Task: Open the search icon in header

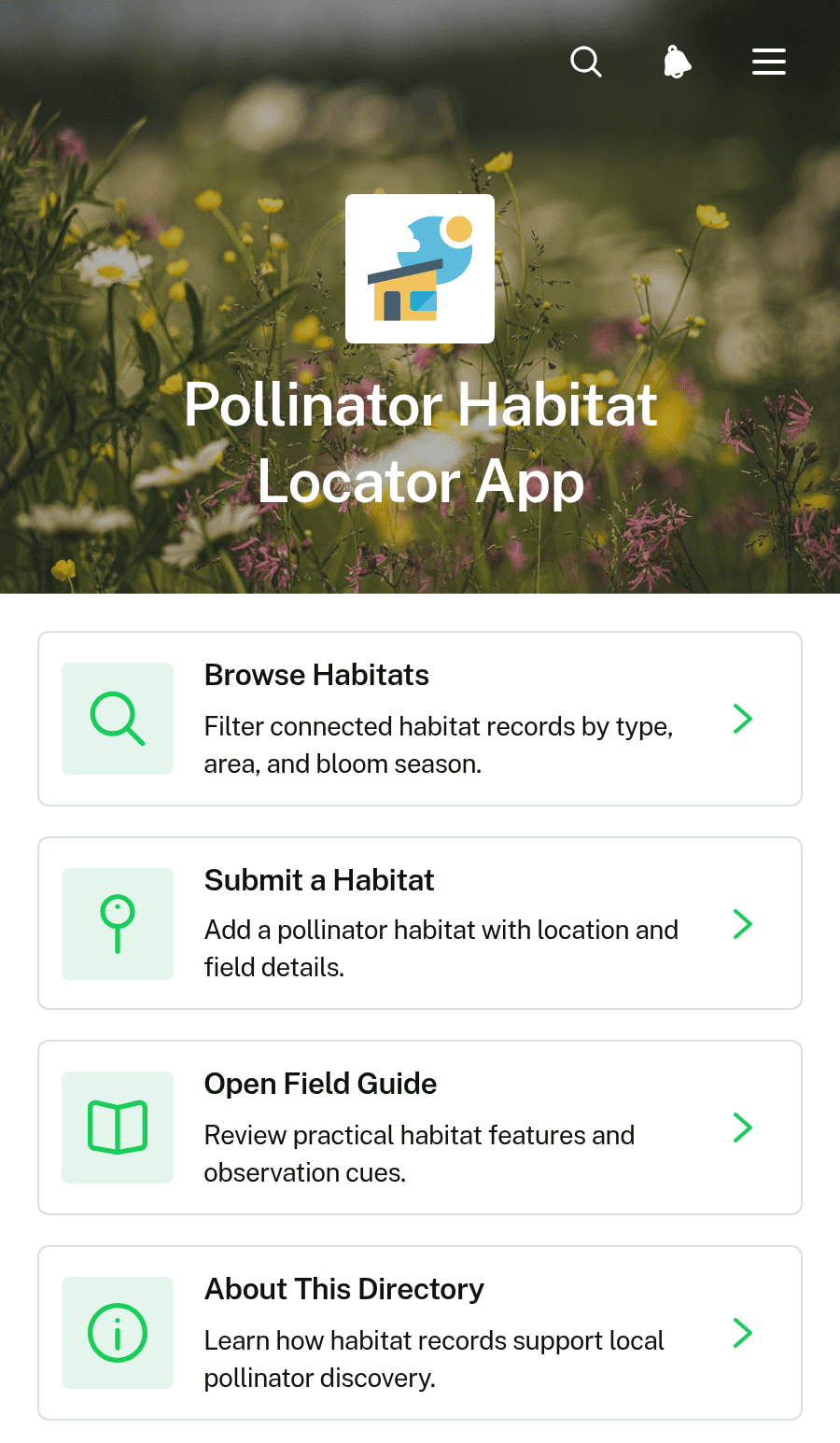Action: pyautogui.click(x=586, y=63)
